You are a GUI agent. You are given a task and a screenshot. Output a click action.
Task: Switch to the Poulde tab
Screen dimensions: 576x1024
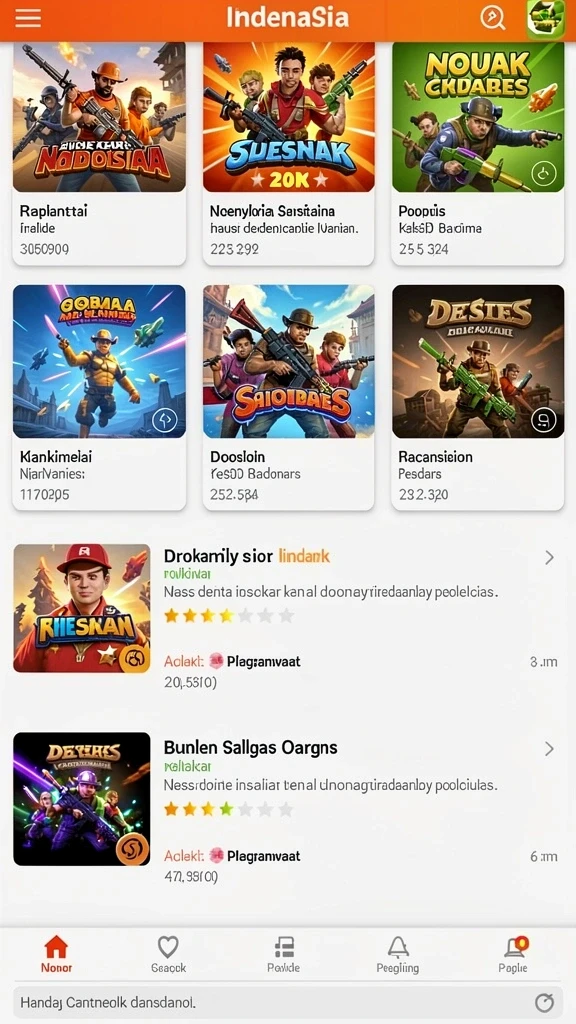283,954
